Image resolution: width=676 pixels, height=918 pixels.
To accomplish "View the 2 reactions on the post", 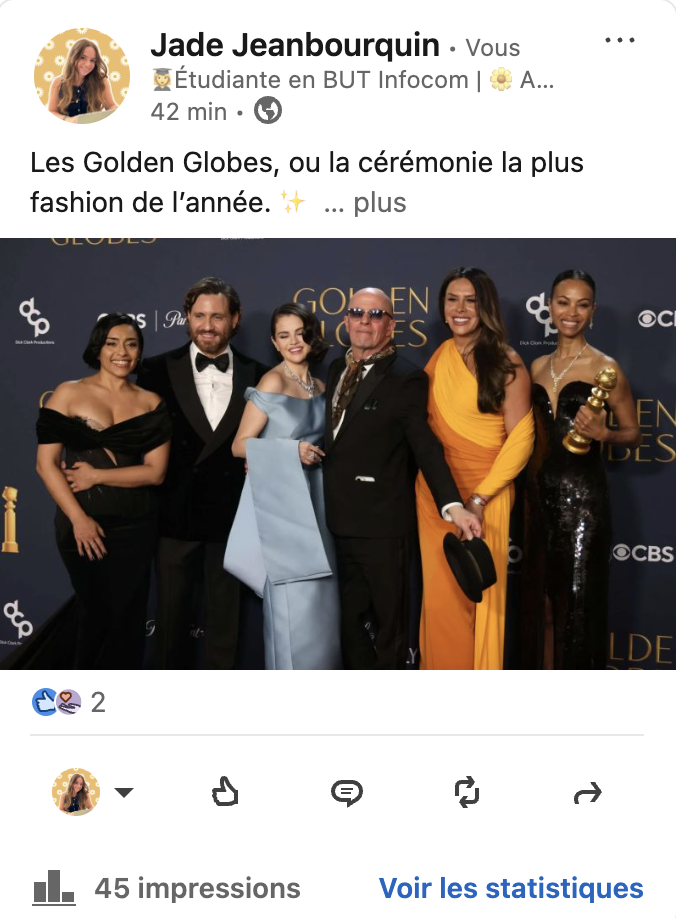I will [69, 702].
